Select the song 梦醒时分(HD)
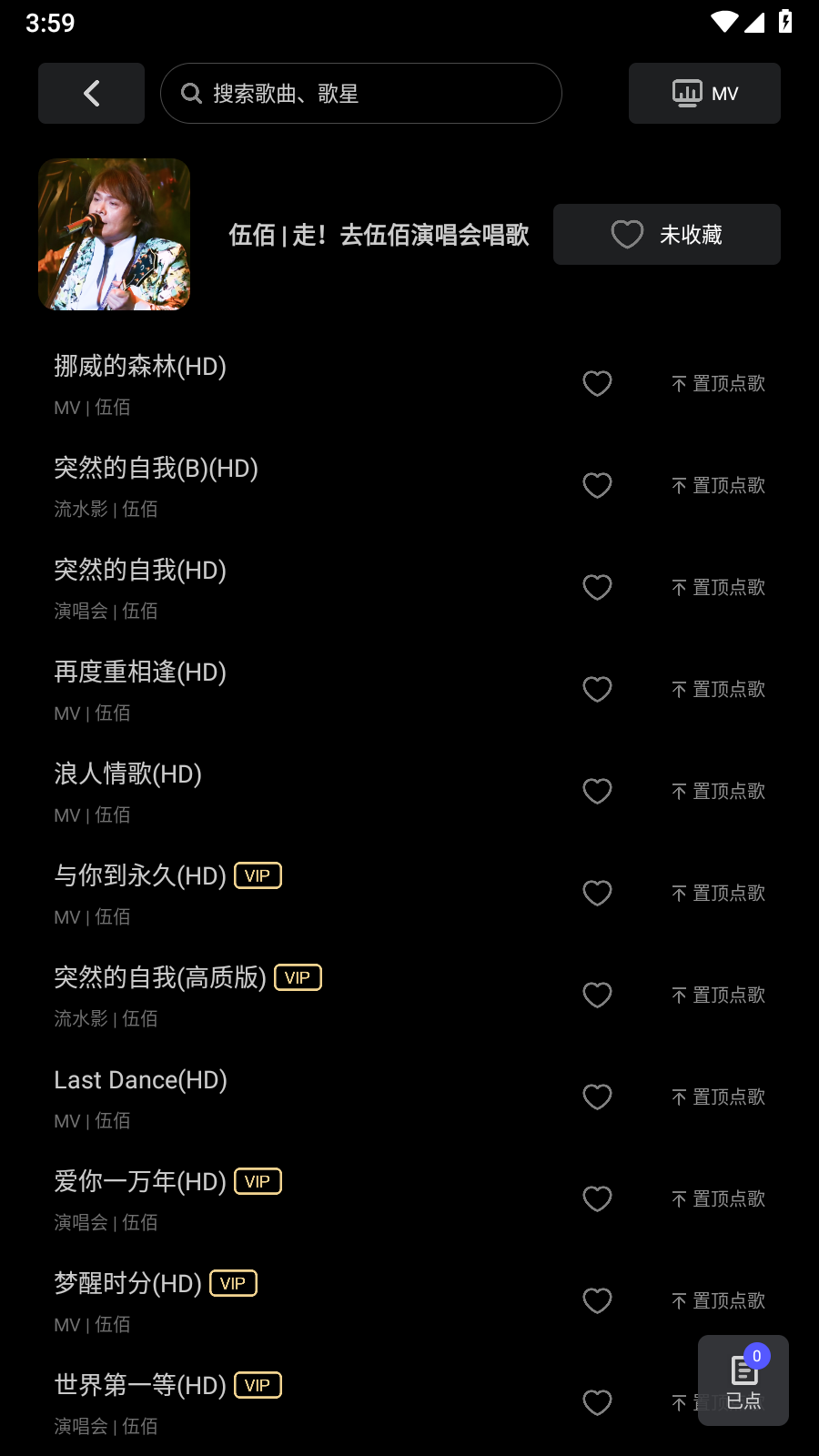This screenshot has height=1456, width=819. [x=128, y=1284]
